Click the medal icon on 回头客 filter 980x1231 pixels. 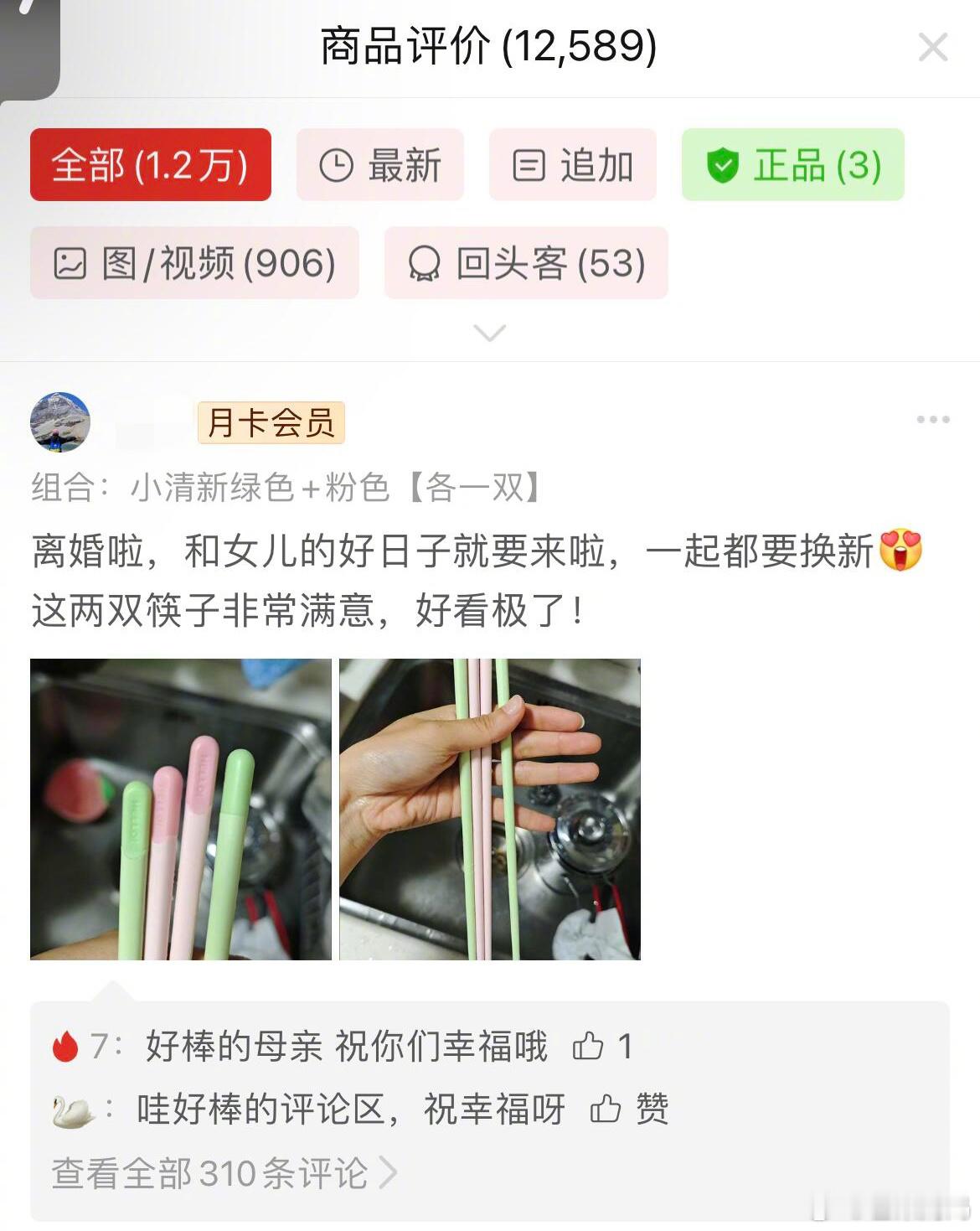[426, 263]
